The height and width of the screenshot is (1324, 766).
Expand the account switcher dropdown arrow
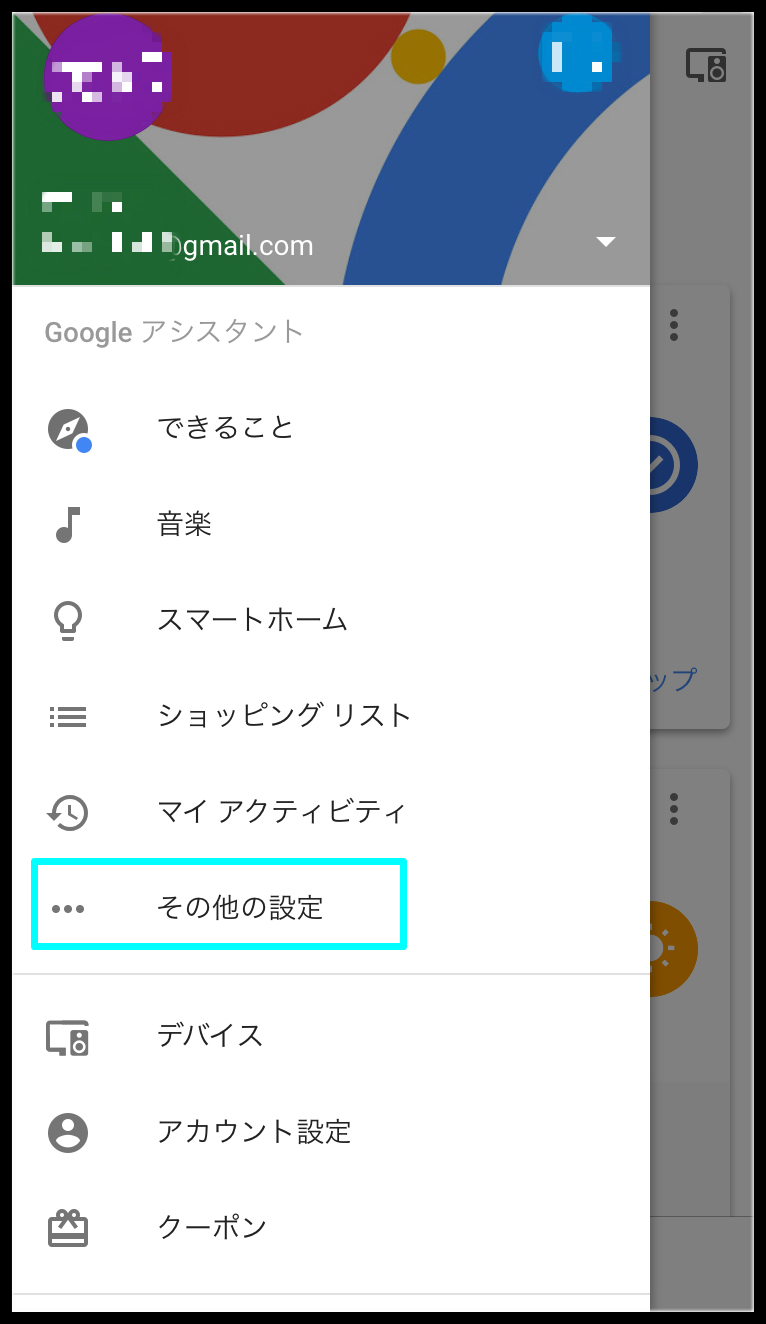tap(605, 242)
